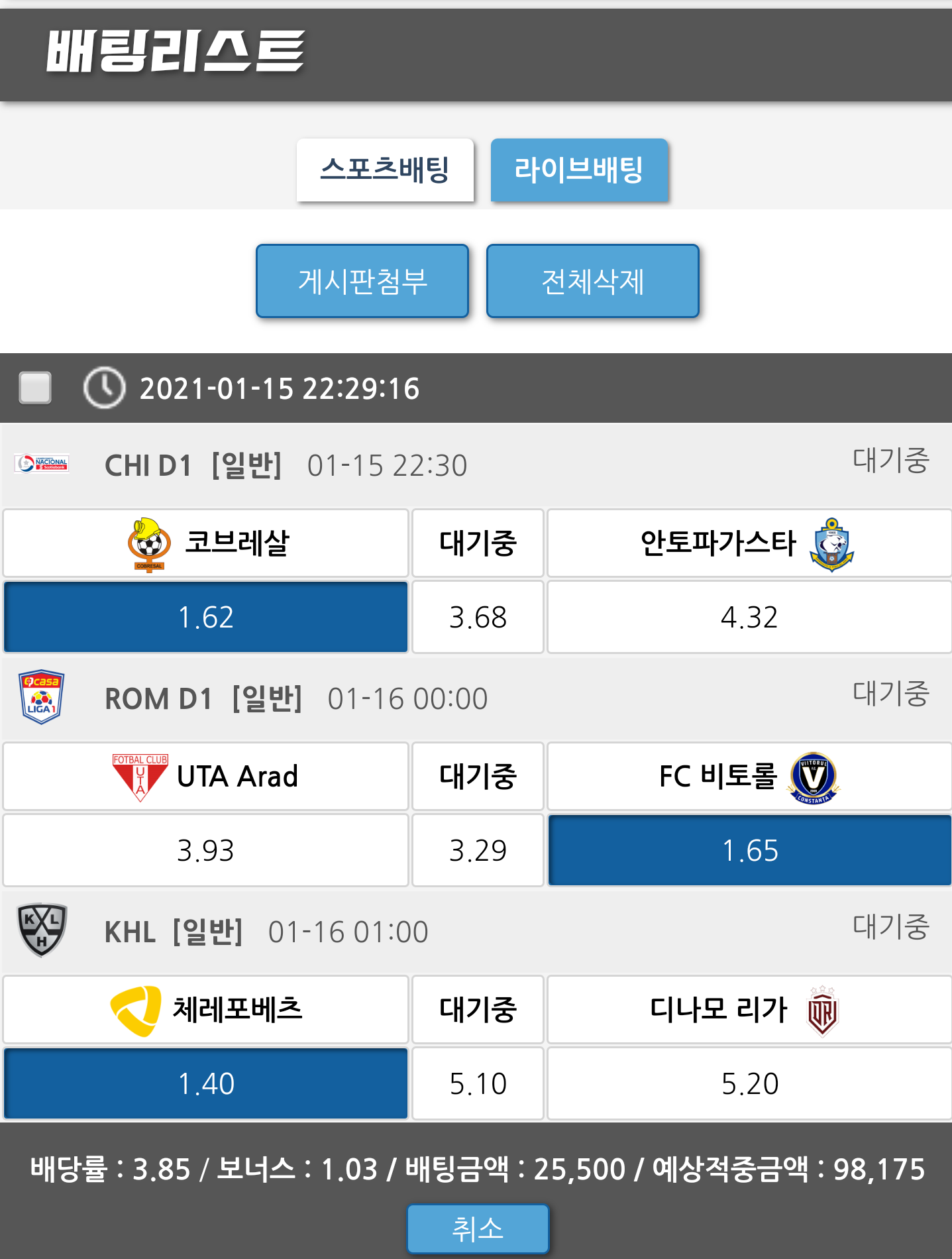This screenshot has height=1259, width=952.
Task: Switch to the 스포츠배팅 tab
Action: pos(385,170)
